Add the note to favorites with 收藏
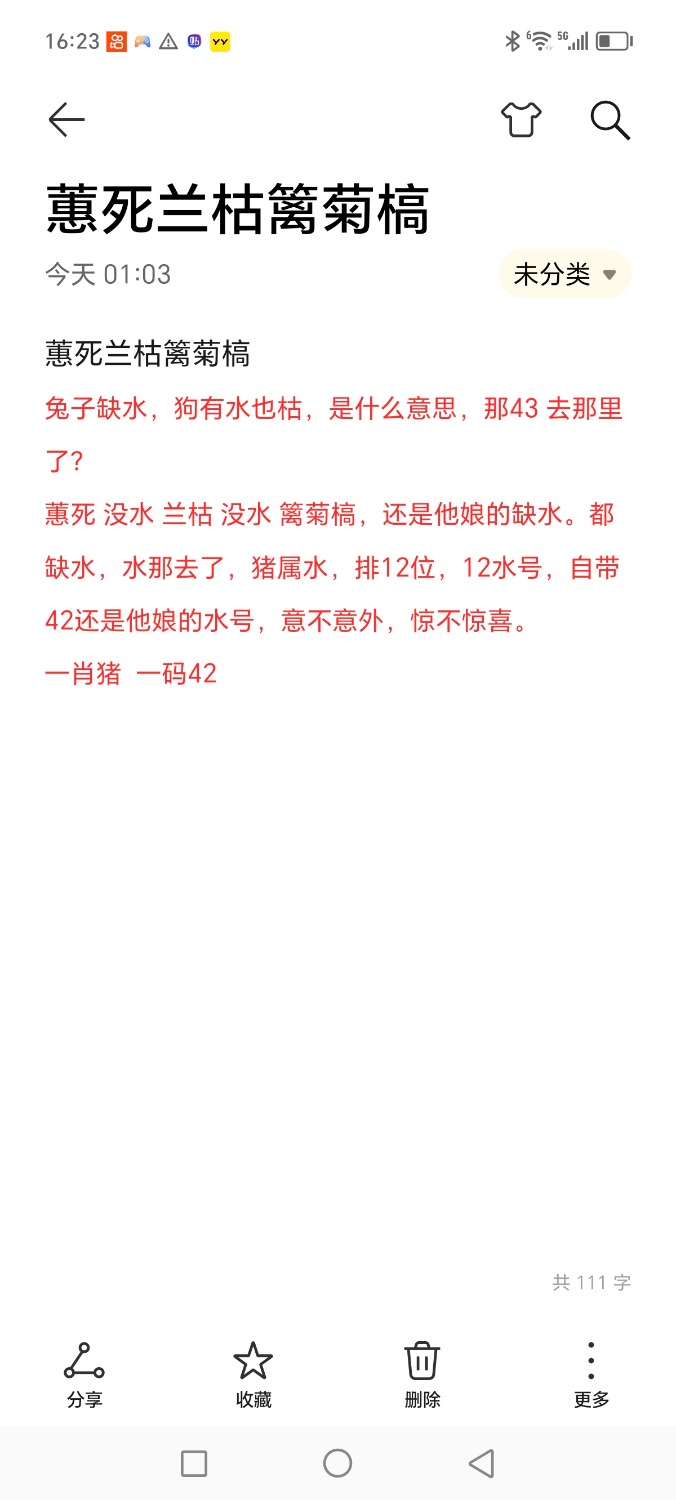This screenshot has height=1500, width=676. (253, 1375)
